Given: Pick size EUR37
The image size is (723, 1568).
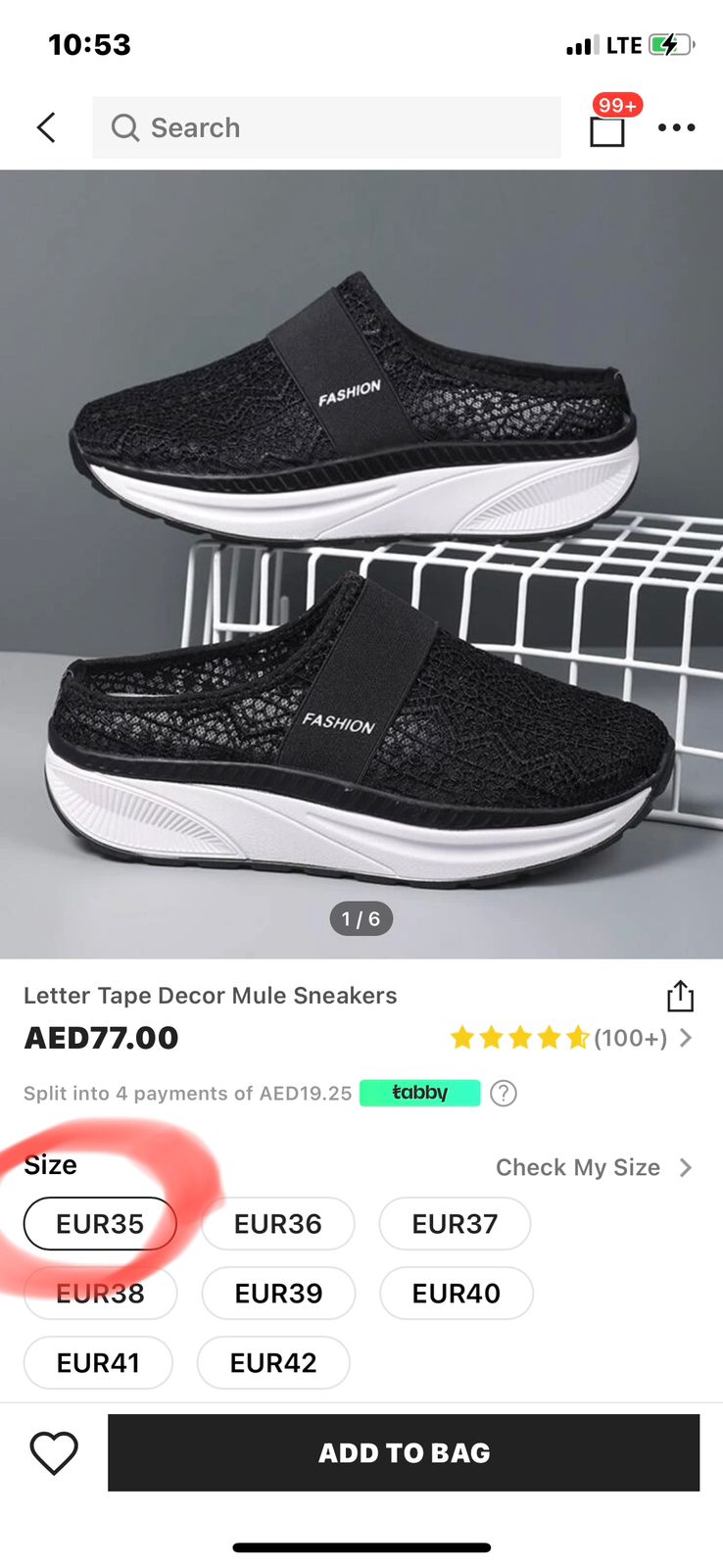Looking at the screenshot, I should pyautogui.click(x=455, y=1224).
